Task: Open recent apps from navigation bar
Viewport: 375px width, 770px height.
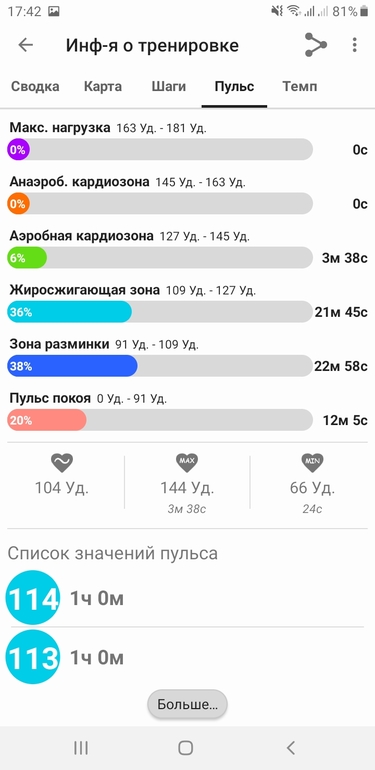Action: [81, 748]
